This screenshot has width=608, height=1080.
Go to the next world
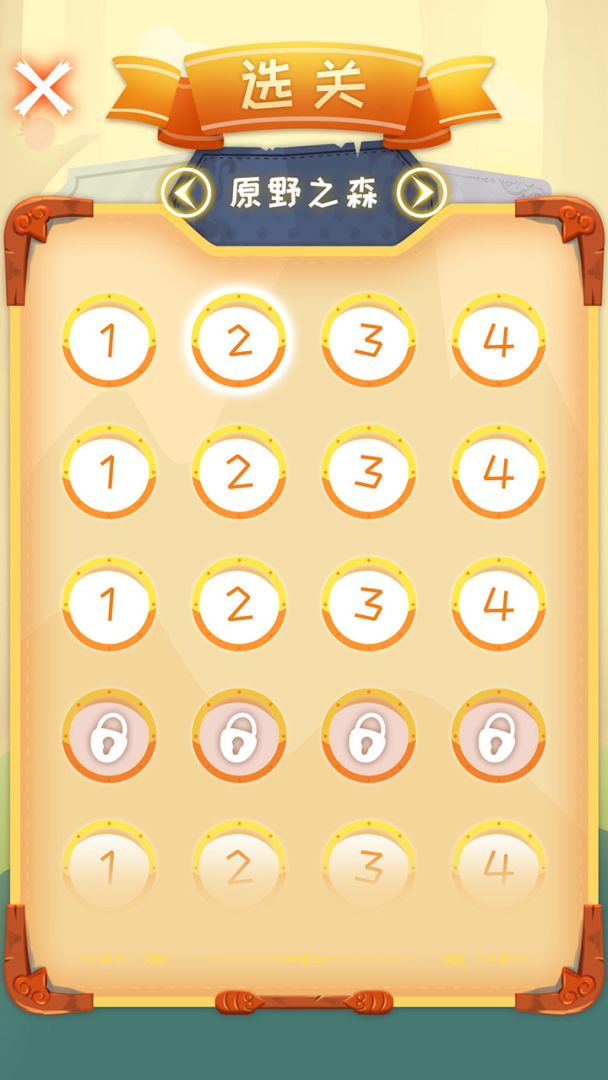click(421, 191)
